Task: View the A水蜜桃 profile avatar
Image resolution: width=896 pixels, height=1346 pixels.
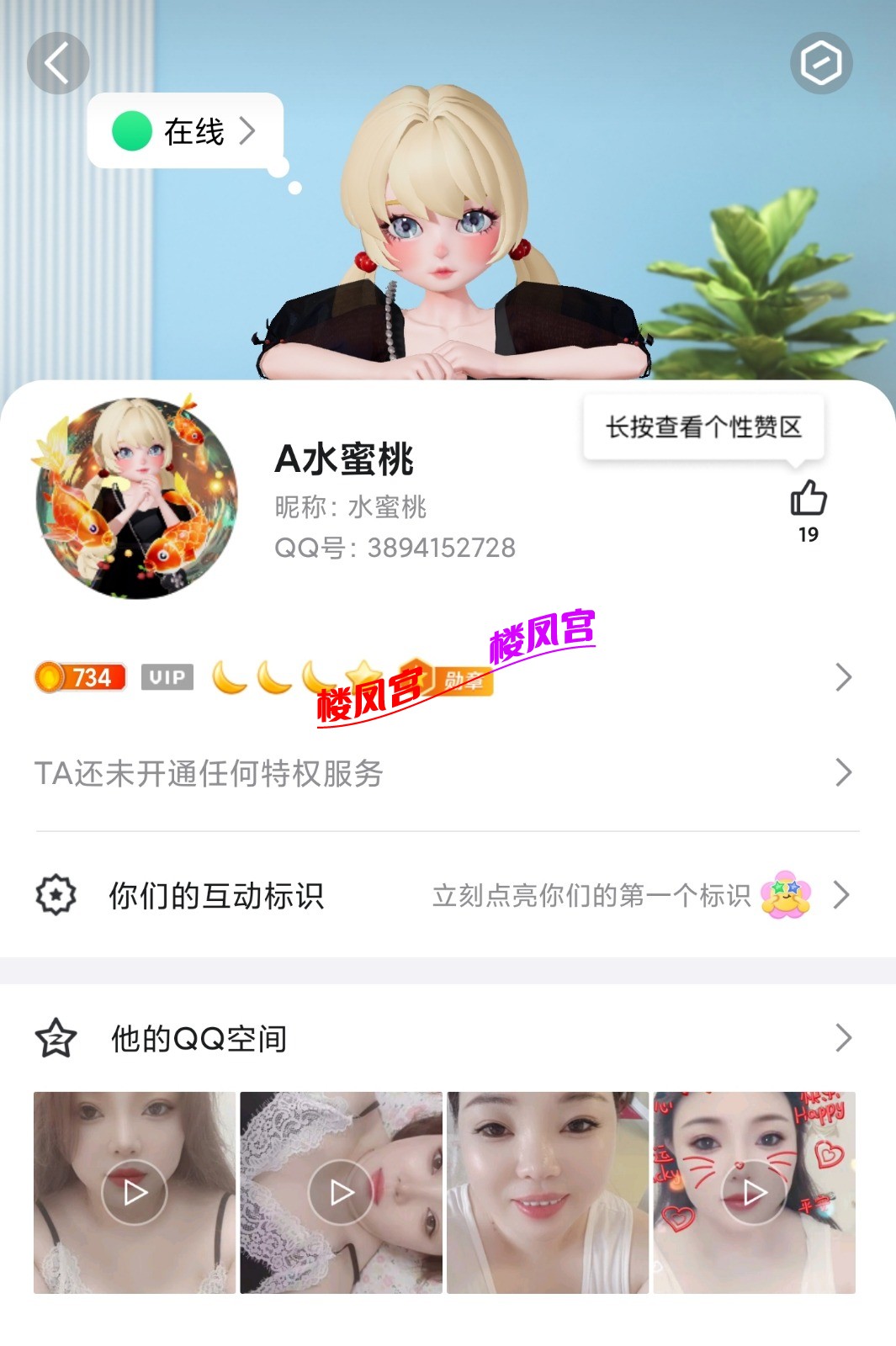Action: point(137,498)
